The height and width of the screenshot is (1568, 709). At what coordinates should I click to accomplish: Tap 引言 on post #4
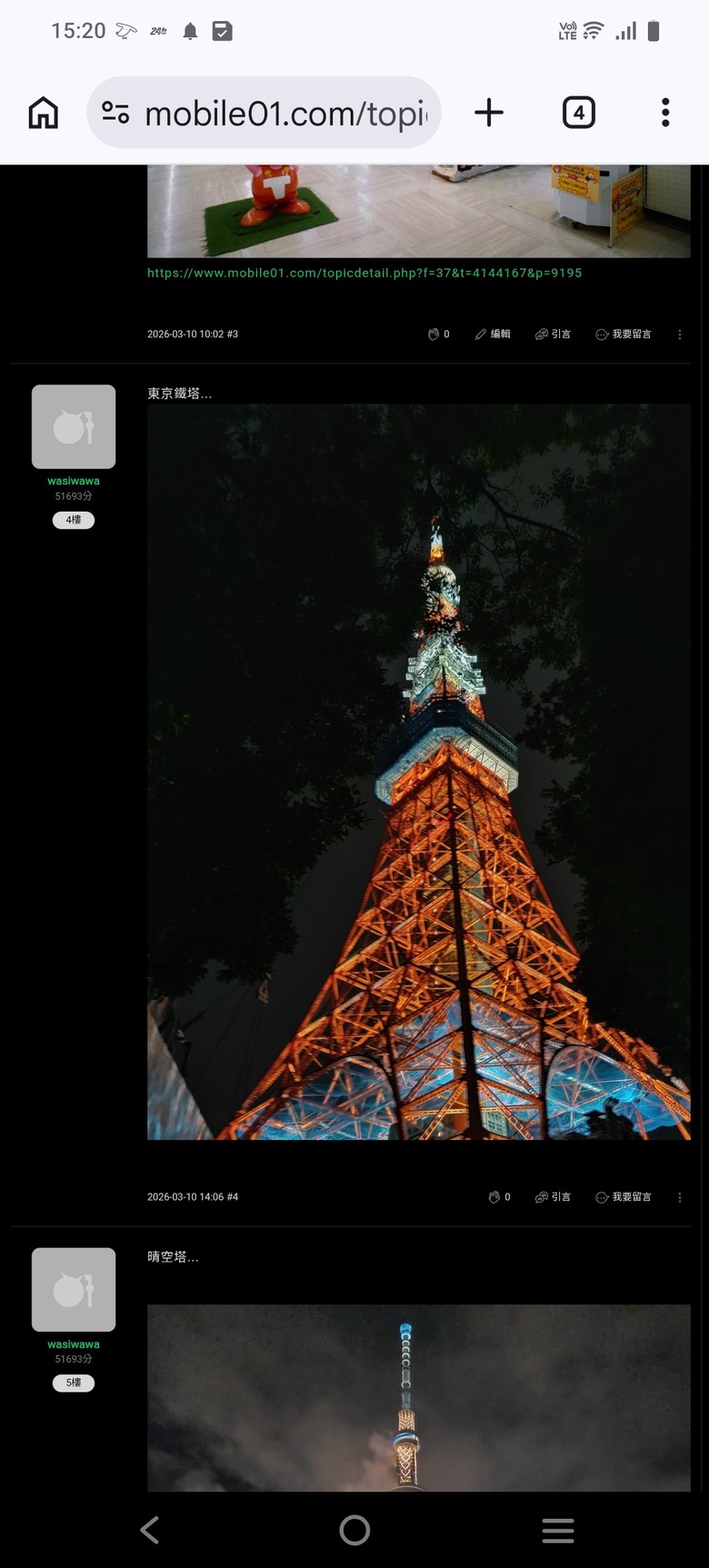[554, 1197]
